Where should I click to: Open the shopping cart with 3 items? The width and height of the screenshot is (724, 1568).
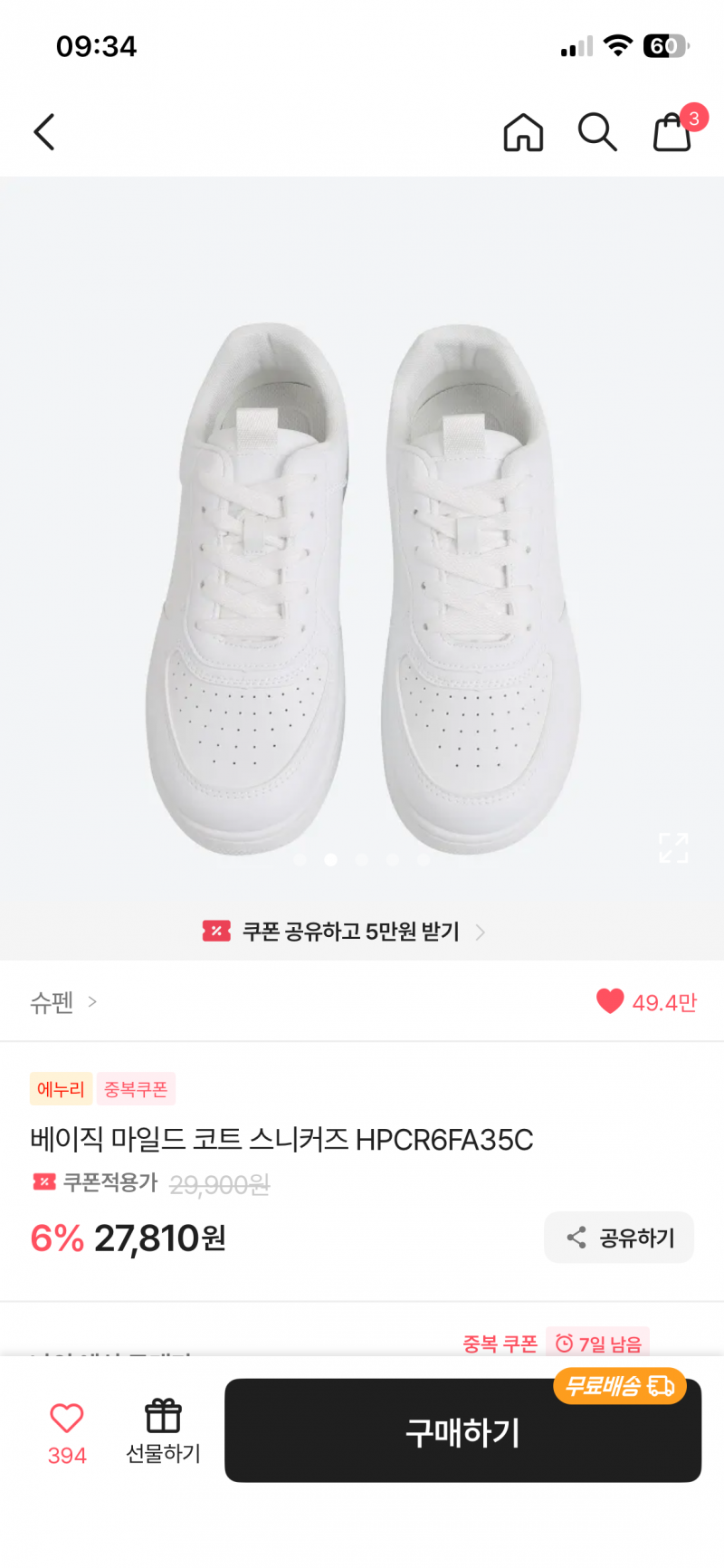pos(672,132)
